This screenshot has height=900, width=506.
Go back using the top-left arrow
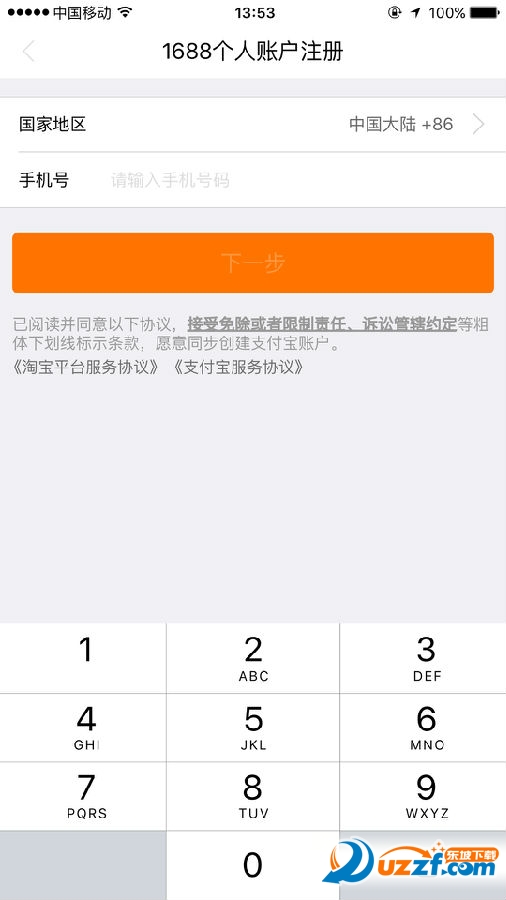tap(29, 52)
